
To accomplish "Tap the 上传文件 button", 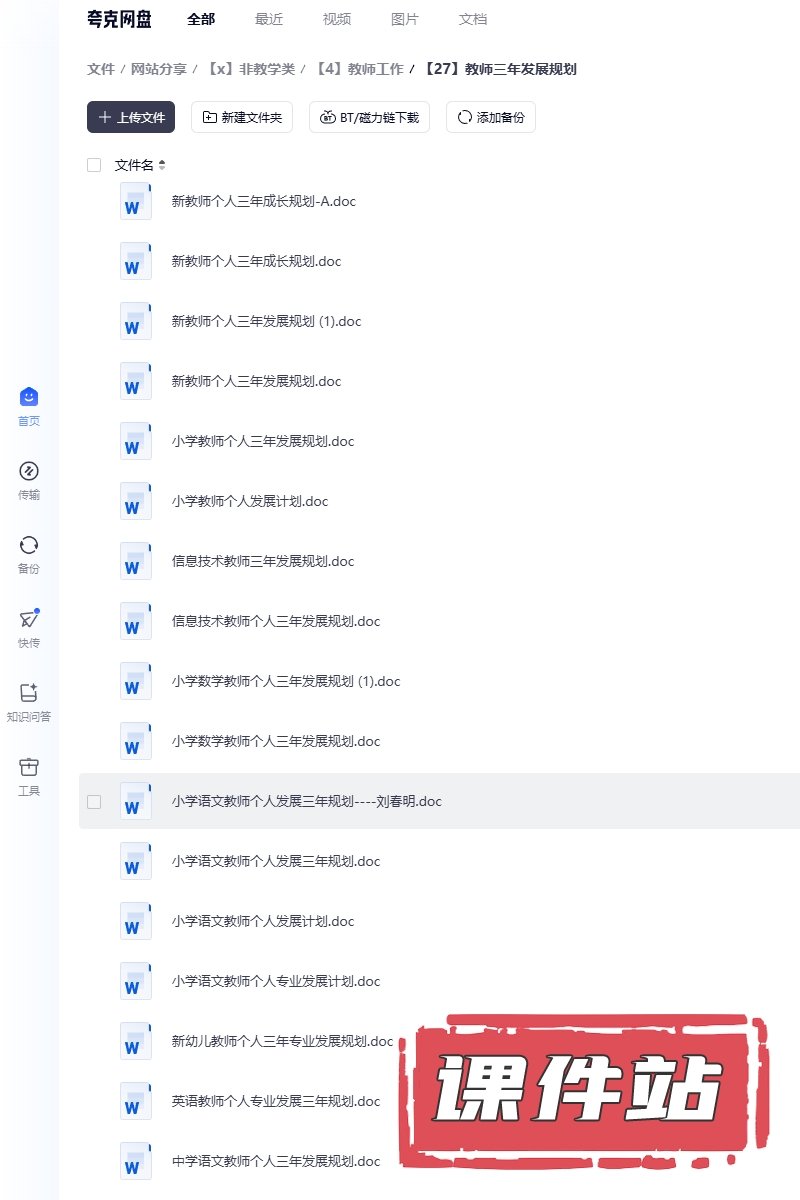I will click(x=131, y=117).
